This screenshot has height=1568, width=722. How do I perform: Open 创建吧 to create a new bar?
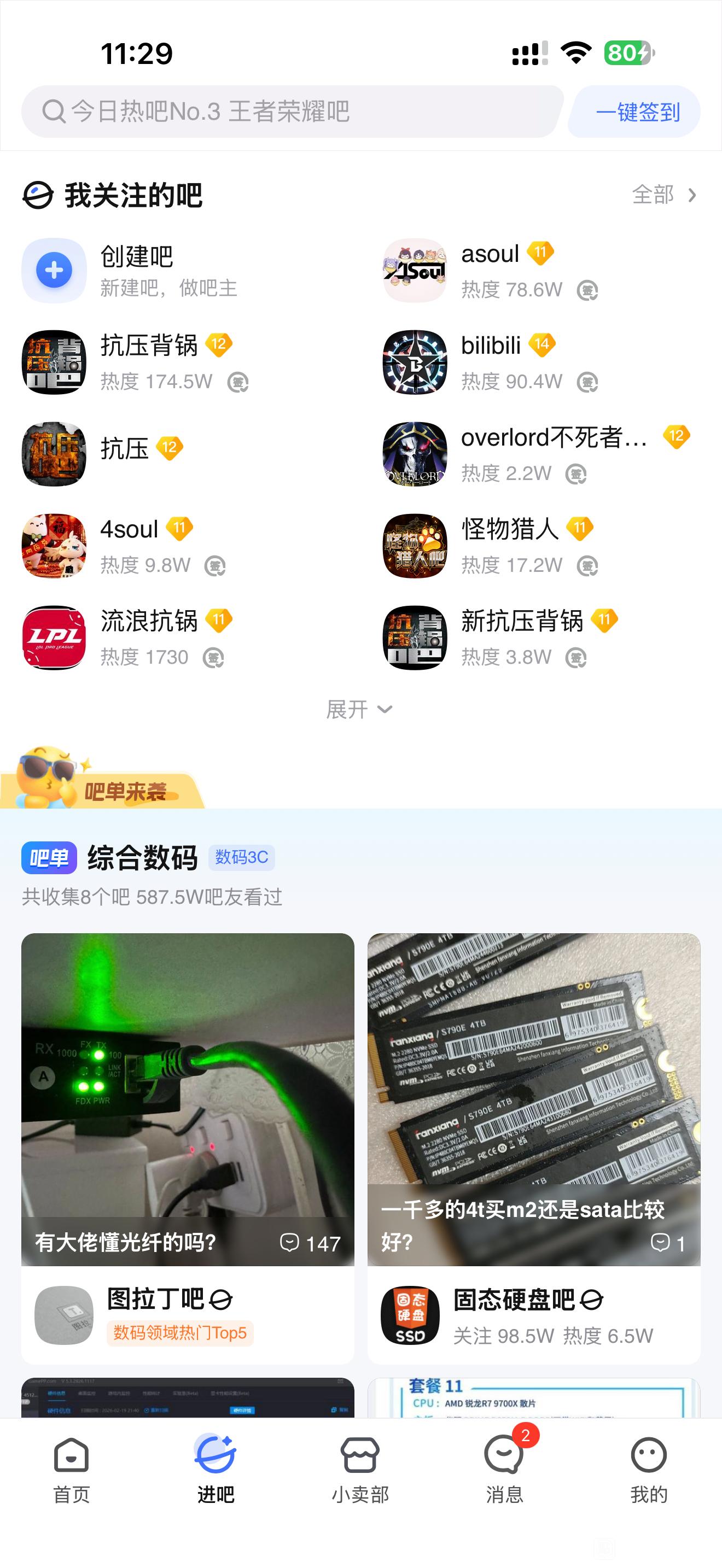[x=136, y=270]
